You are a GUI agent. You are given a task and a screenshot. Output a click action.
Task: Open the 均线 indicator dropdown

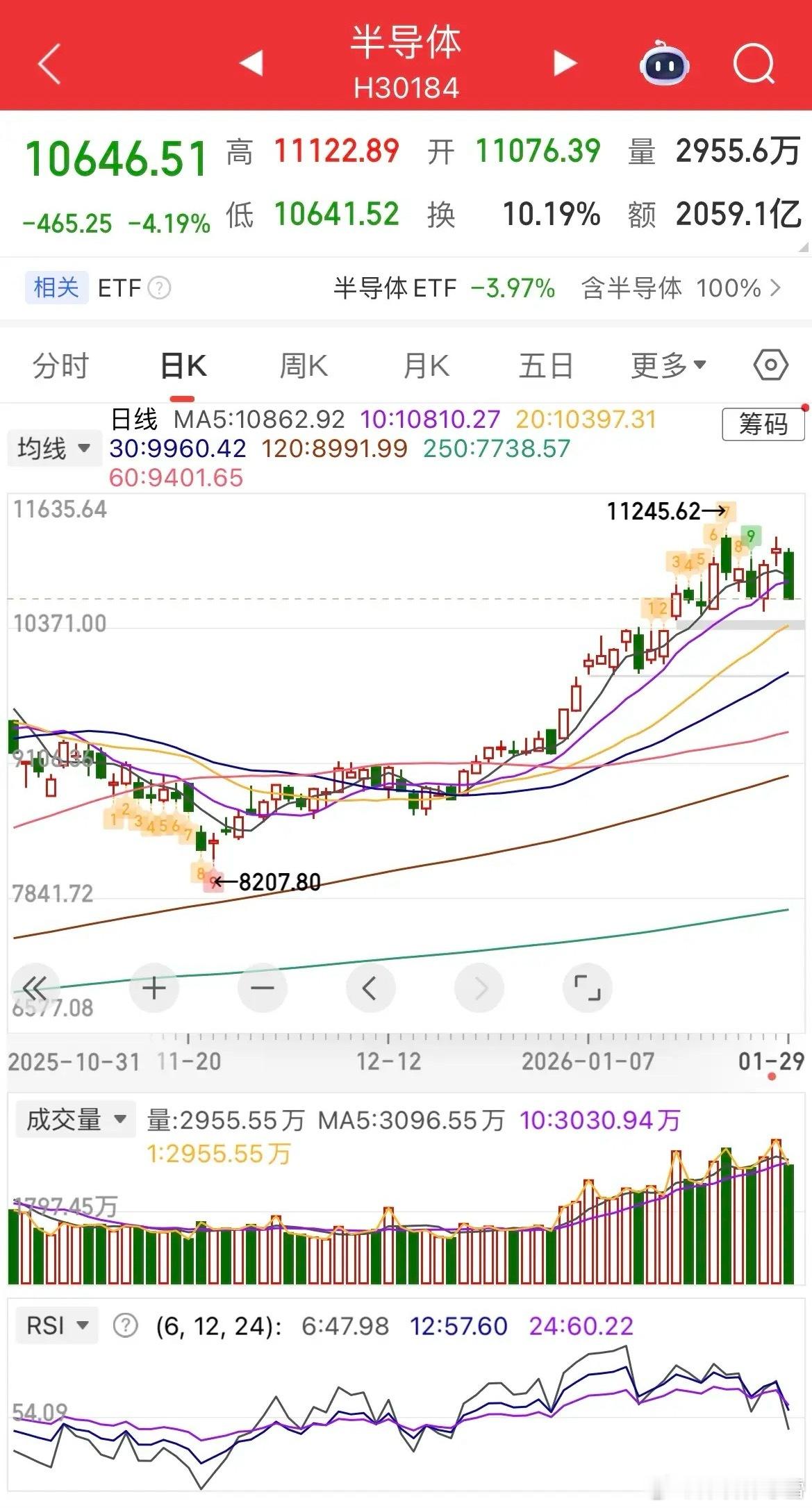53,448
